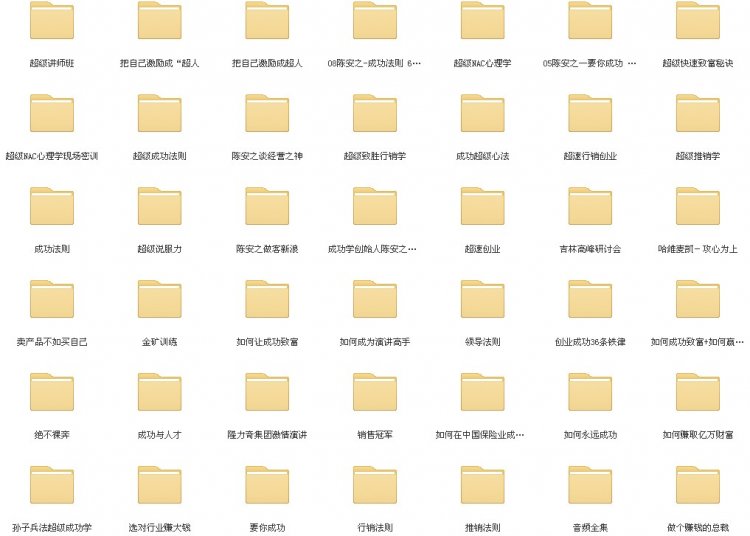Open the 行销法则 folder

coord(374,486)
